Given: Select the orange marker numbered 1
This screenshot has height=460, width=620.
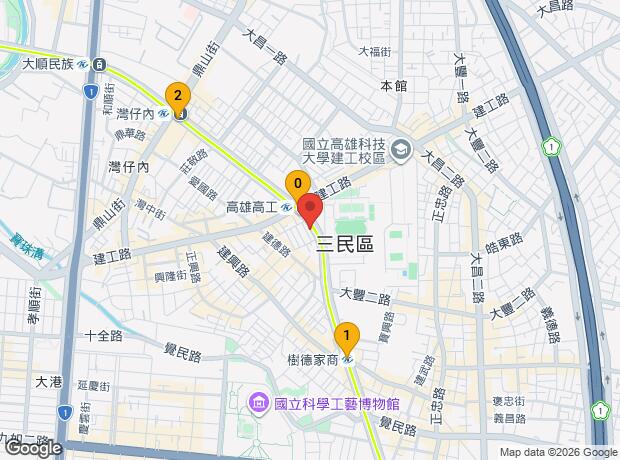Looking at the screenshot, I should [347, 336].
